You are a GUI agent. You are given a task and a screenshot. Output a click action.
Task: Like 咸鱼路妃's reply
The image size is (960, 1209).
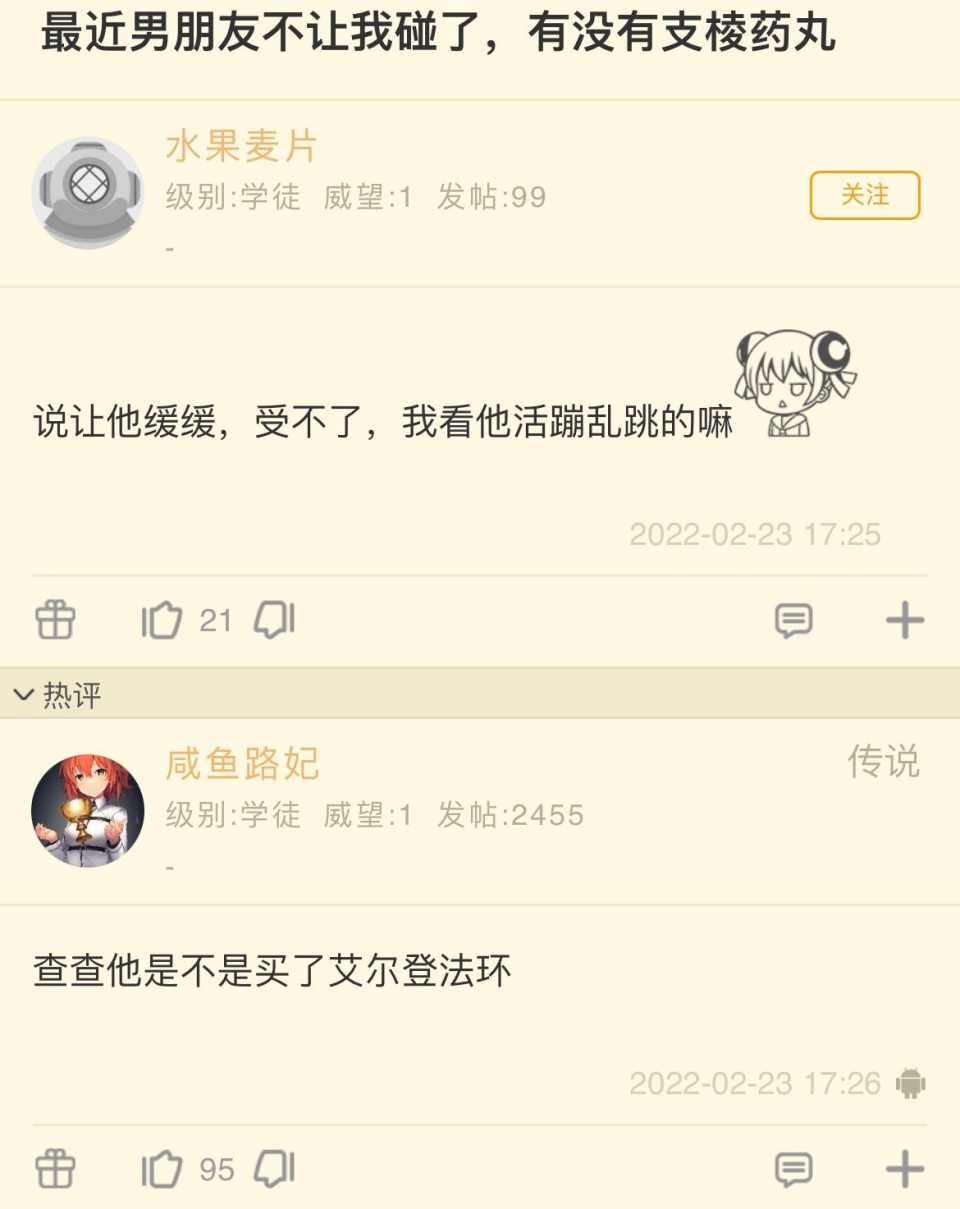[161, 1169]
